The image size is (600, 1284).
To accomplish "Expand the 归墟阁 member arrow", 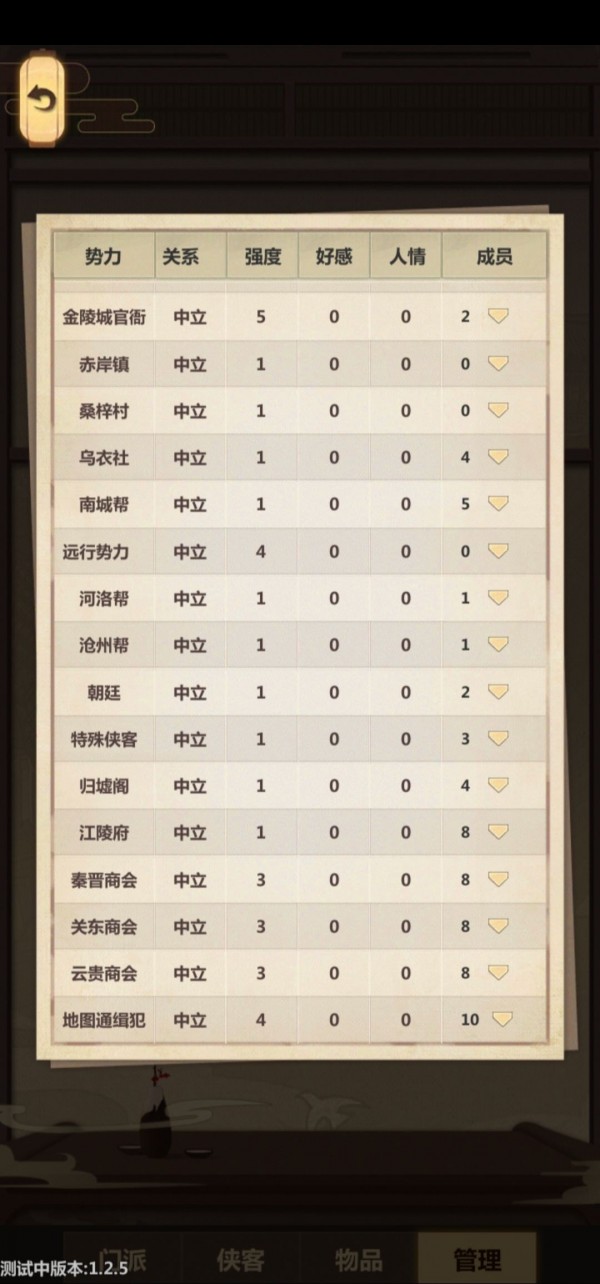I will pyautogui.click(x=498, y=786).
